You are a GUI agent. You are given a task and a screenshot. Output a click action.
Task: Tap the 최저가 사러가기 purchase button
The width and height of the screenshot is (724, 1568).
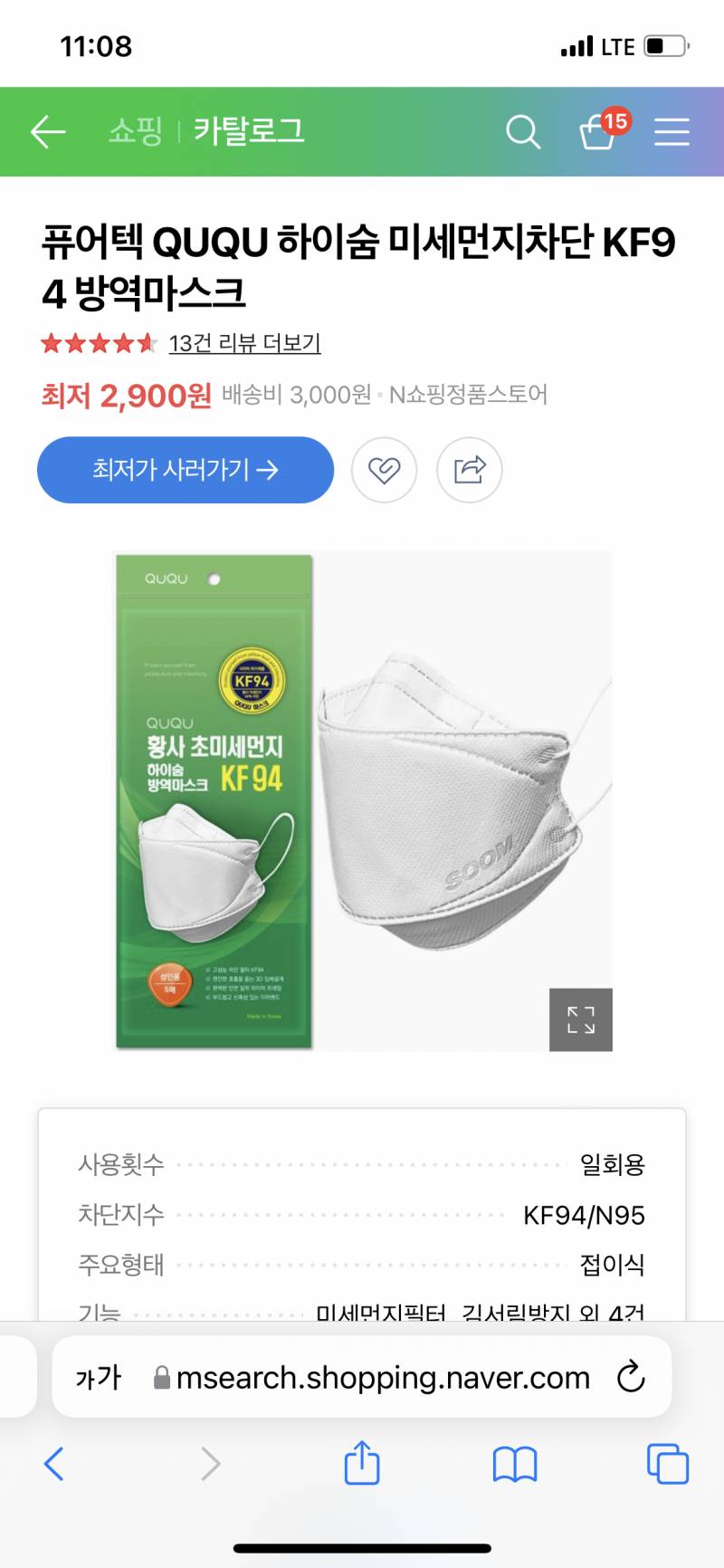[x=185, y=470]
